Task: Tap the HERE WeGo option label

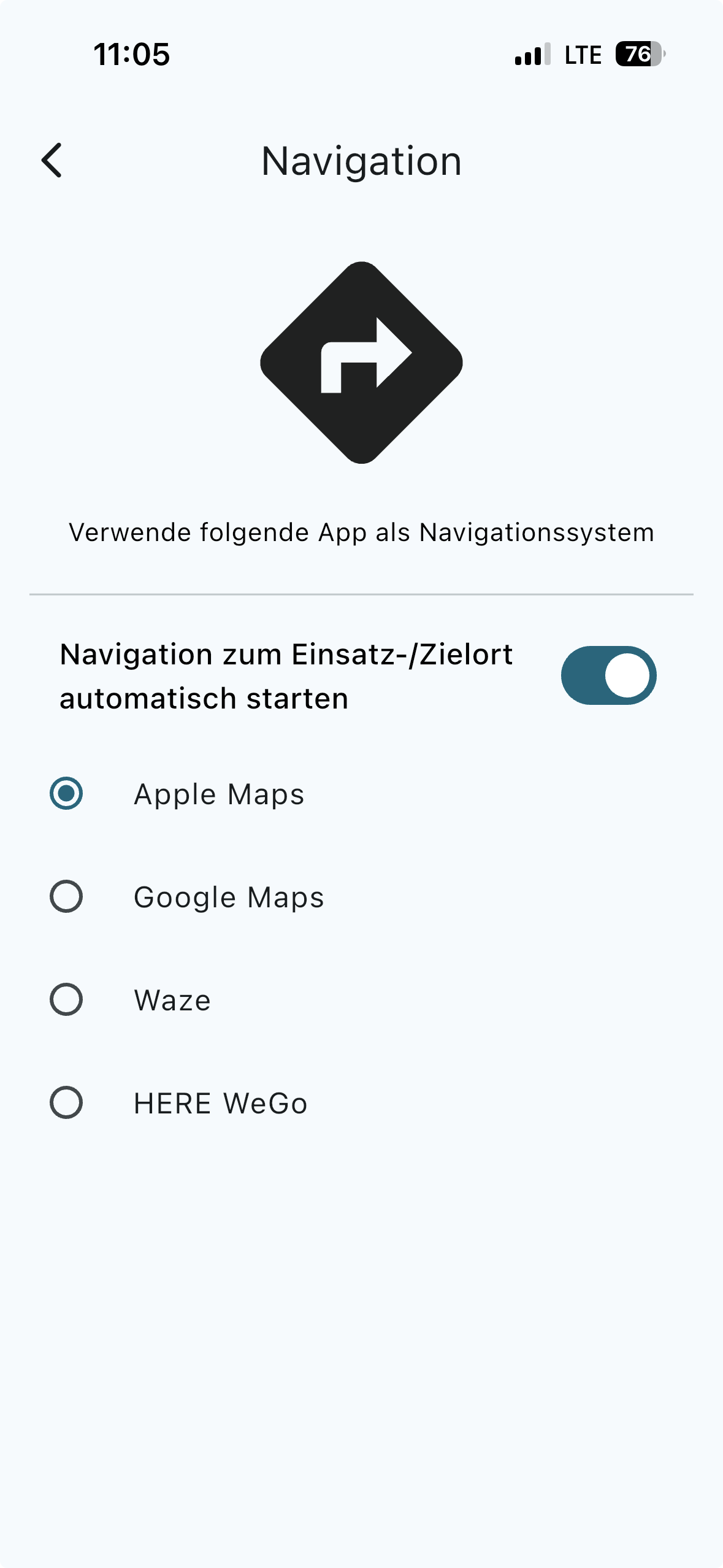Action: (x=220, y=1102)
